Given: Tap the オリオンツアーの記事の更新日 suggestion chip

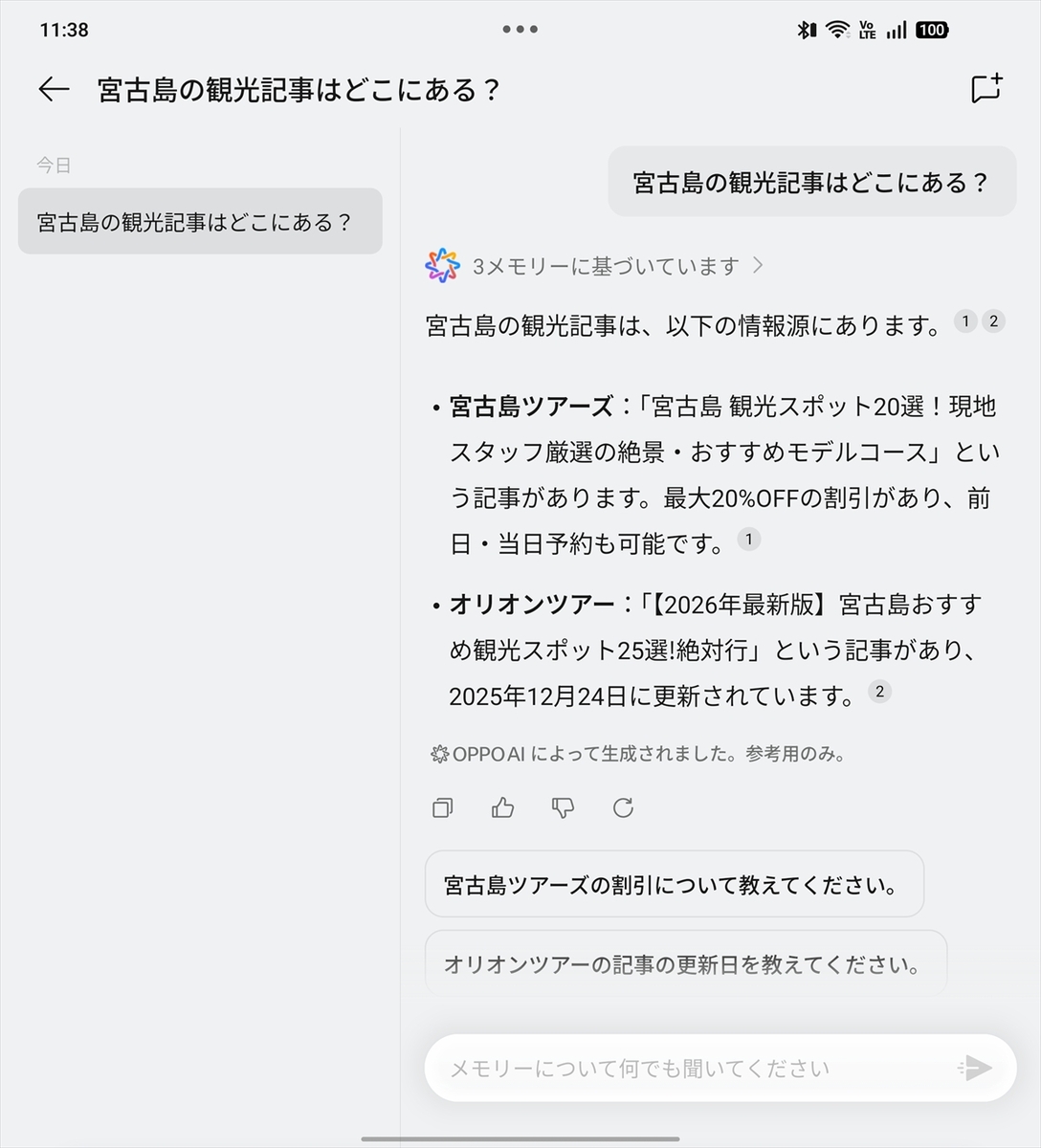Looking at the screenshot, I should point(686,963).
